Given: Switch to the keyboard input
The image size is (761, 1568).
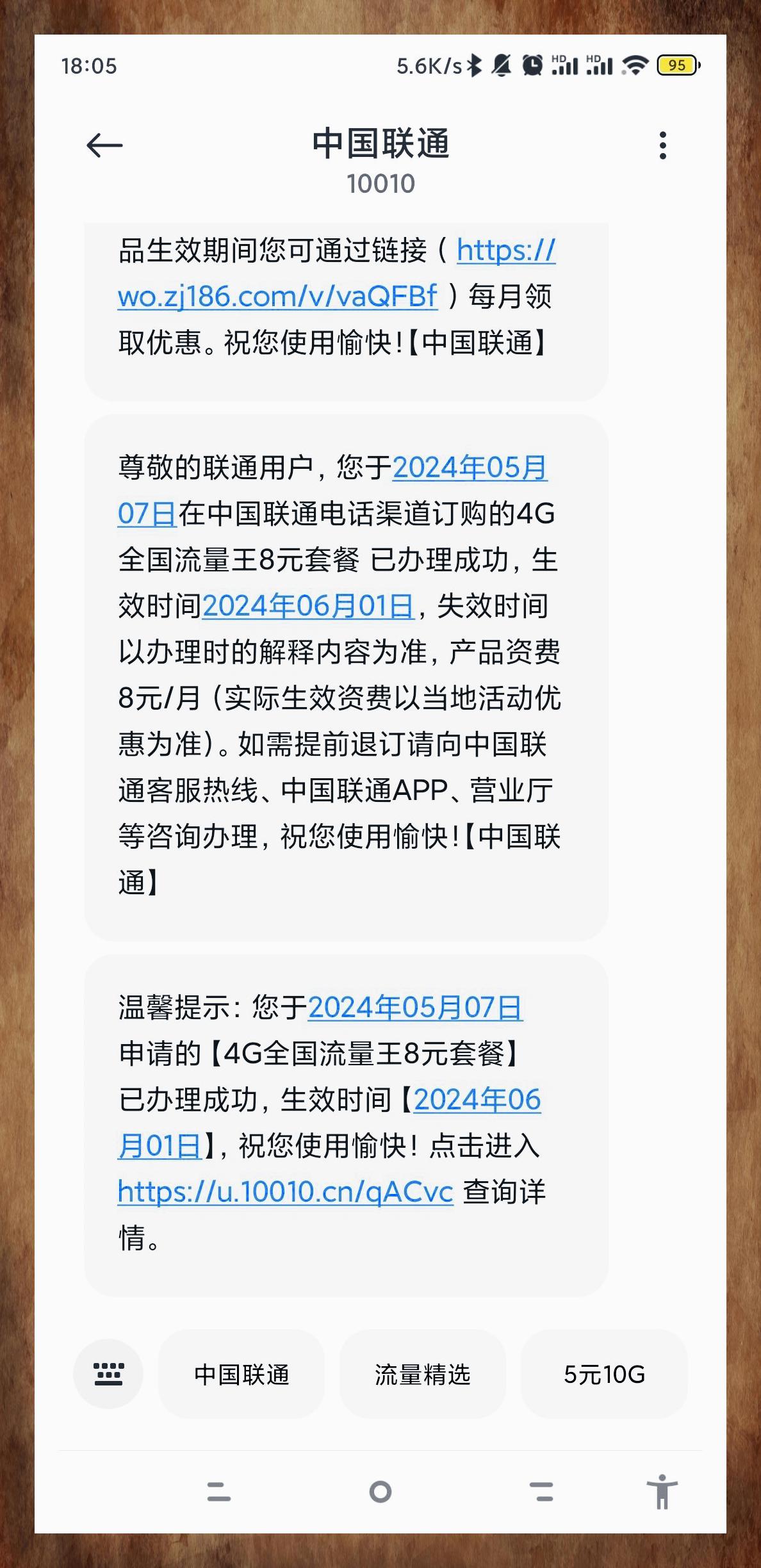Looking at the screenshot, I should (x=108, y=1374).
